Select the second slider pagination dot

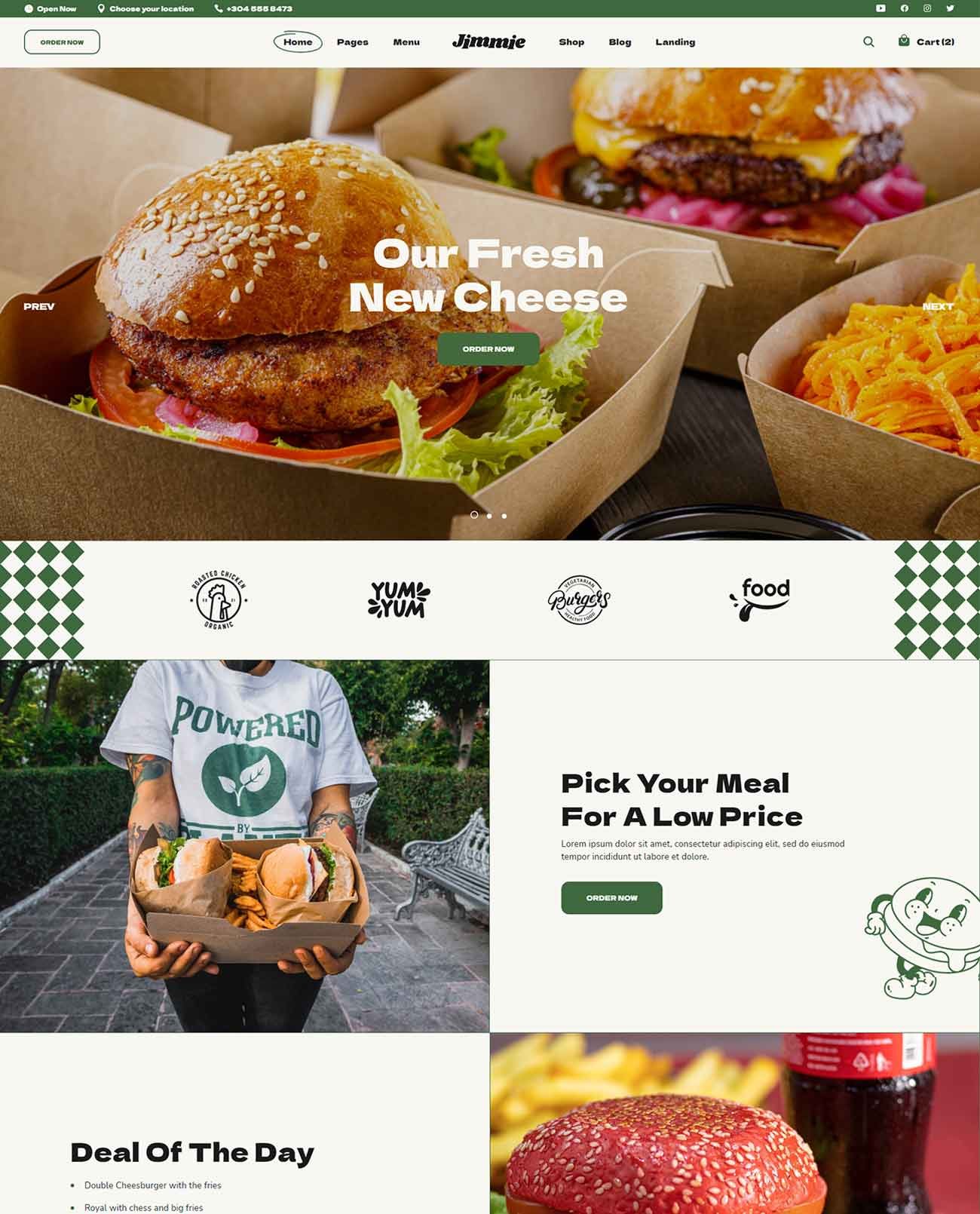click(x=489, y=516)
